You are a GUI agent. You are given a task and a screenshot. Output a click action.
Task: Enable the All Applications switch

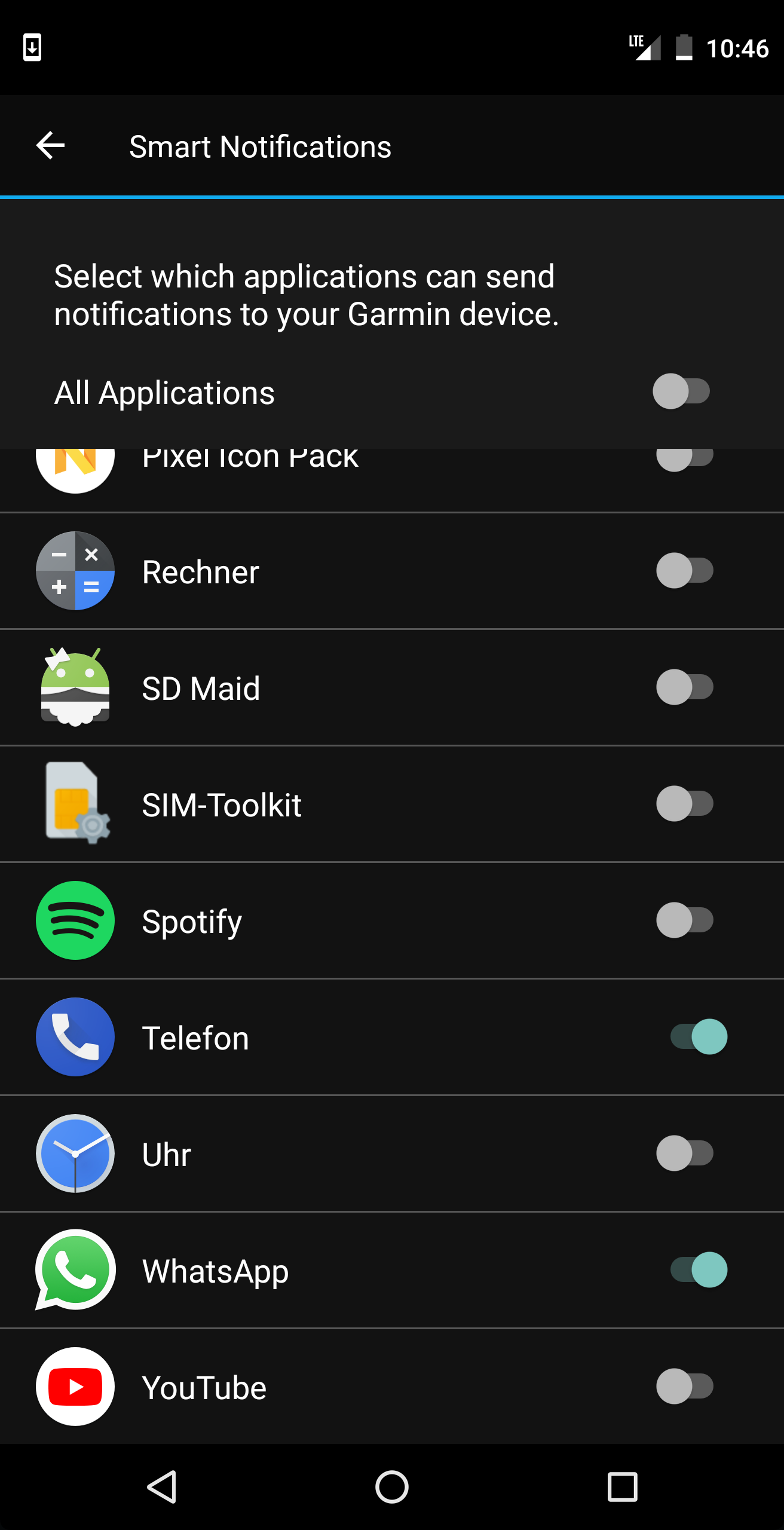tap(681, 391)
